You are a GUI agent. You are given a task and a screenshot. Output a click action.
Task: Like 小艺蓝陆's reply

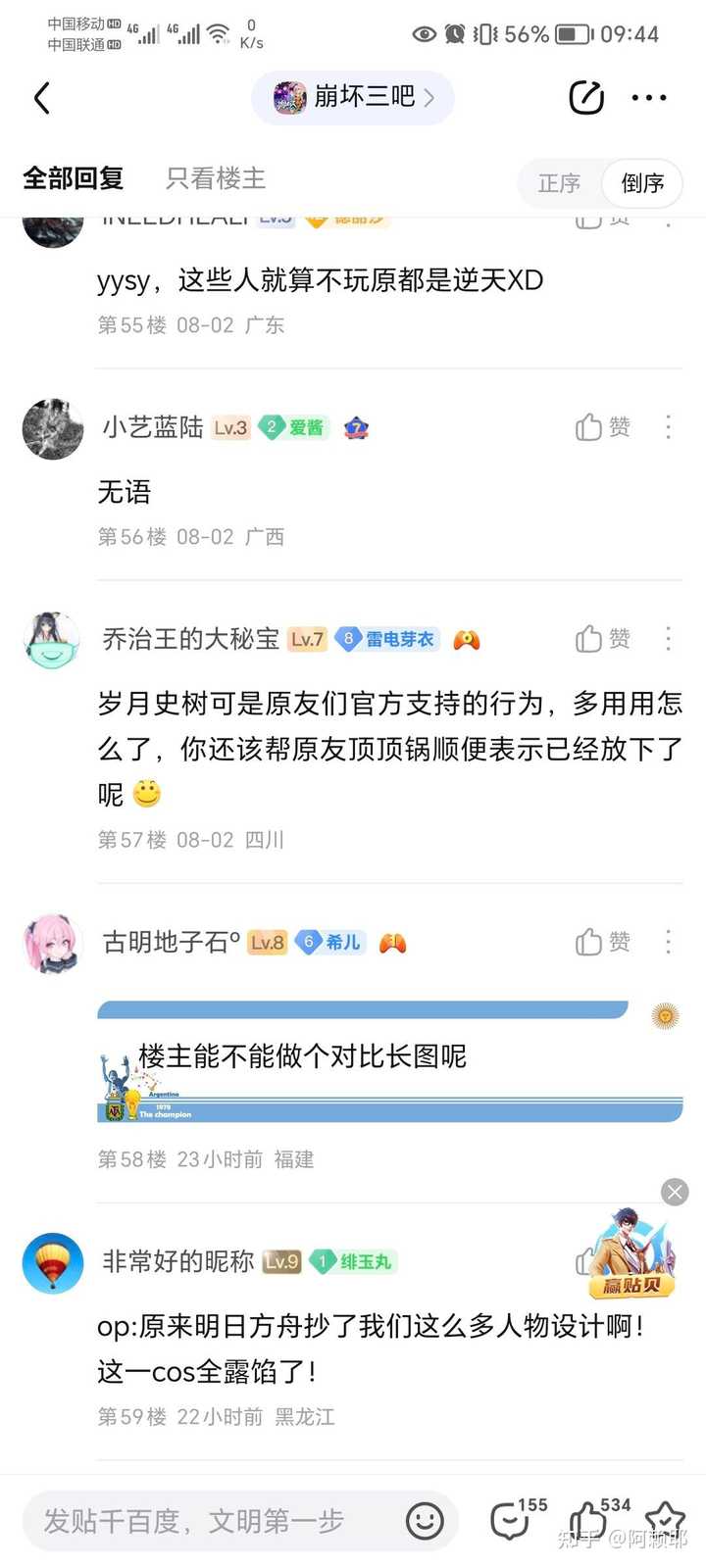pos(602,427)
